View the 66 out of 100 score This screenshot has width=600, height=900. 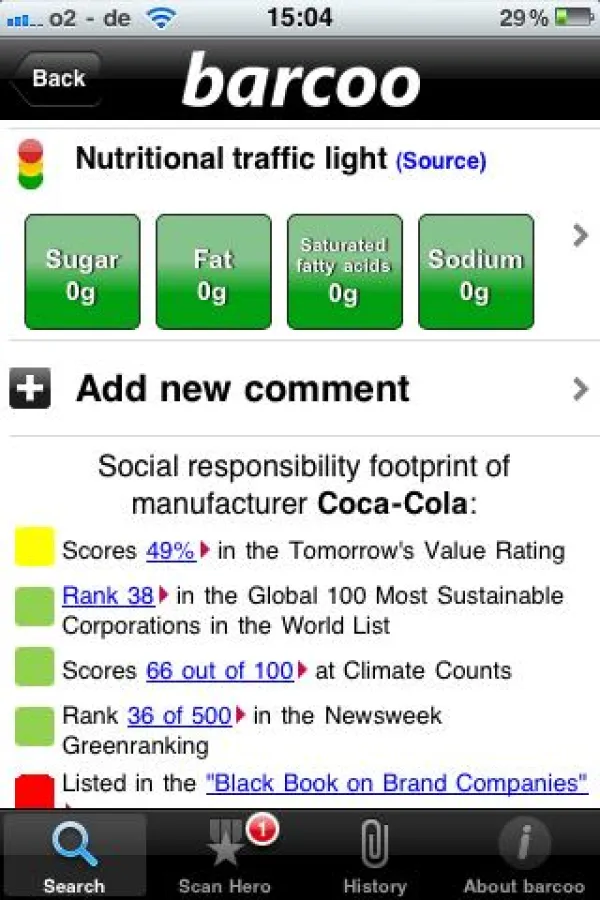[x=220, y=671]
